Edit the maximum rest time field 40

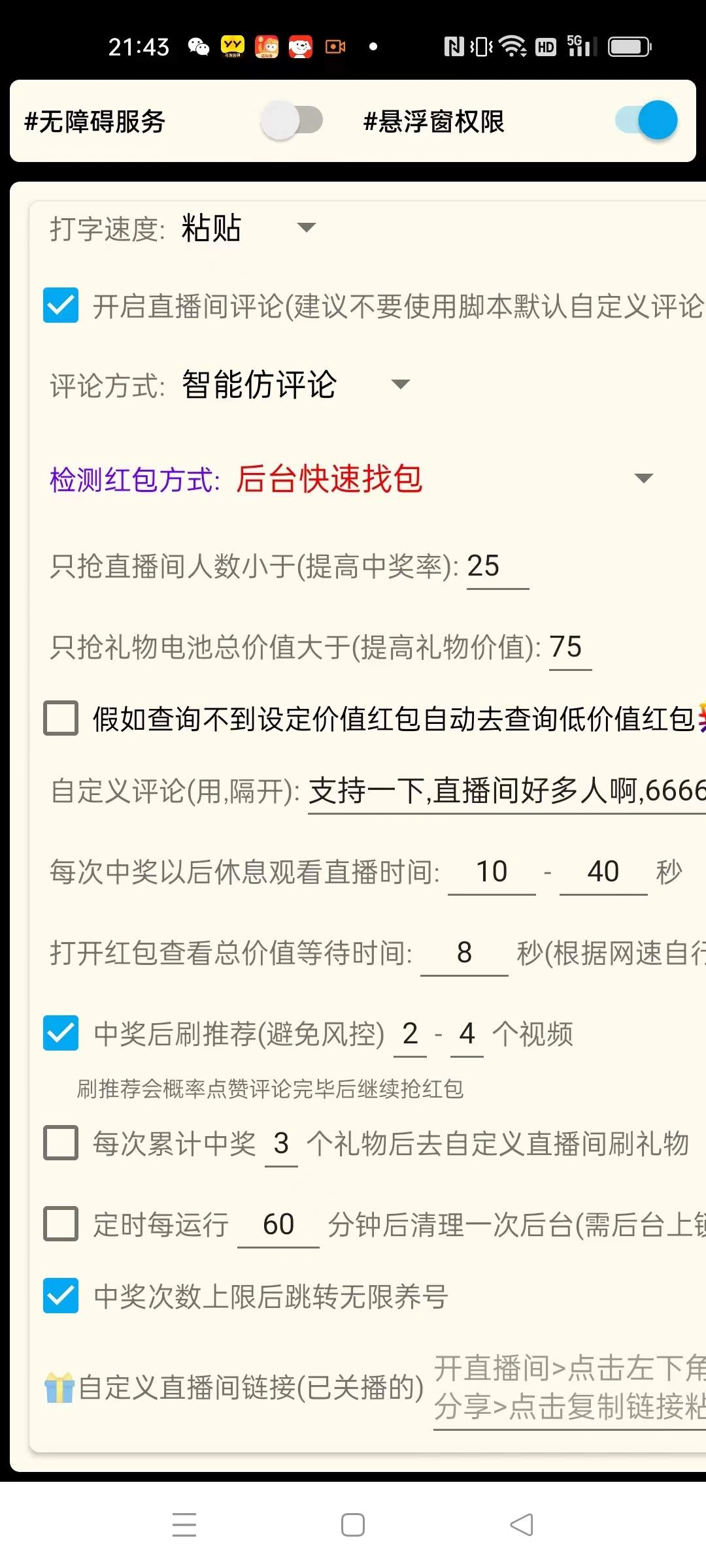click(603, 872)
